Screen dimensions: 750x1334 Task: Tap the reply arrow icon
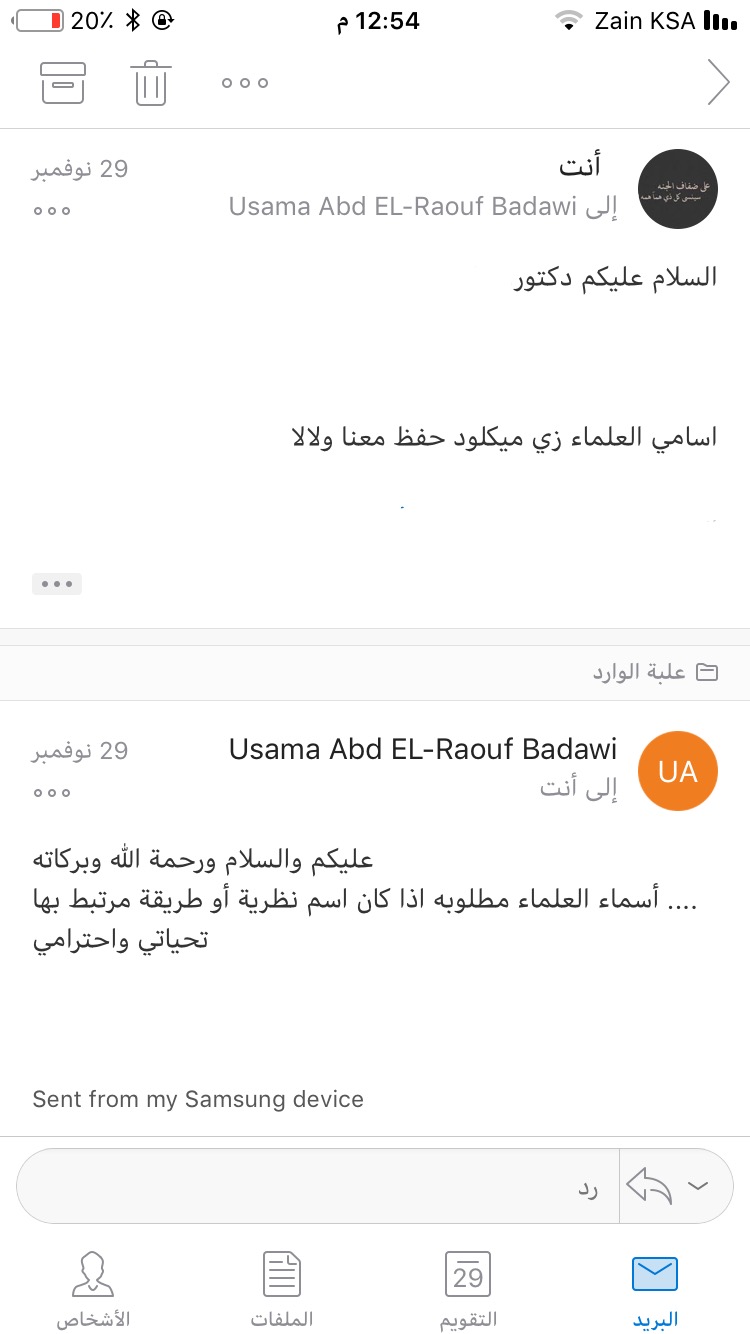[649, 1187]
